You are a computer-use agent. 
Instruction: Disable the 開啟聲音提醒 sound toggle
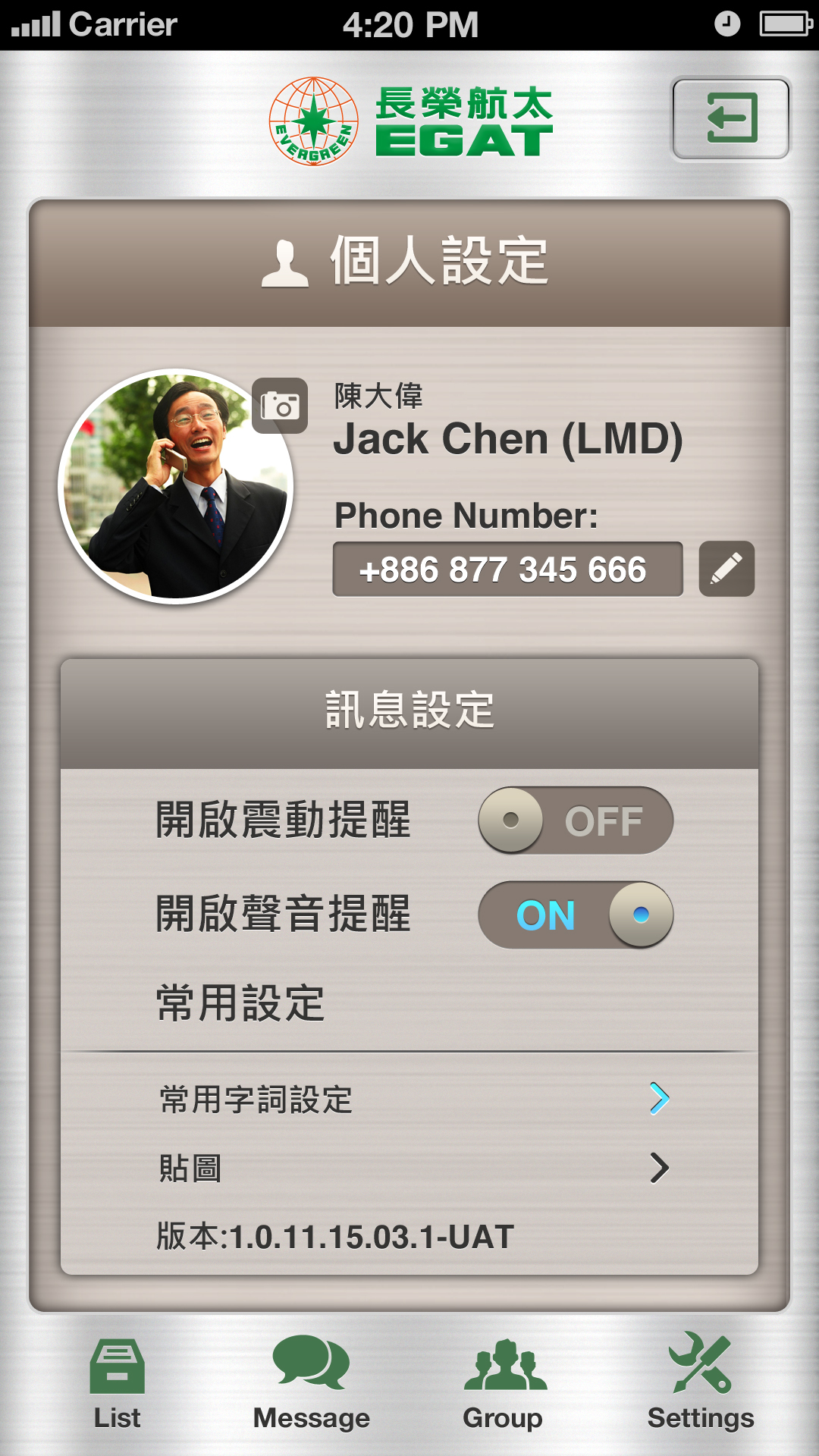click(x=575, y=915)
